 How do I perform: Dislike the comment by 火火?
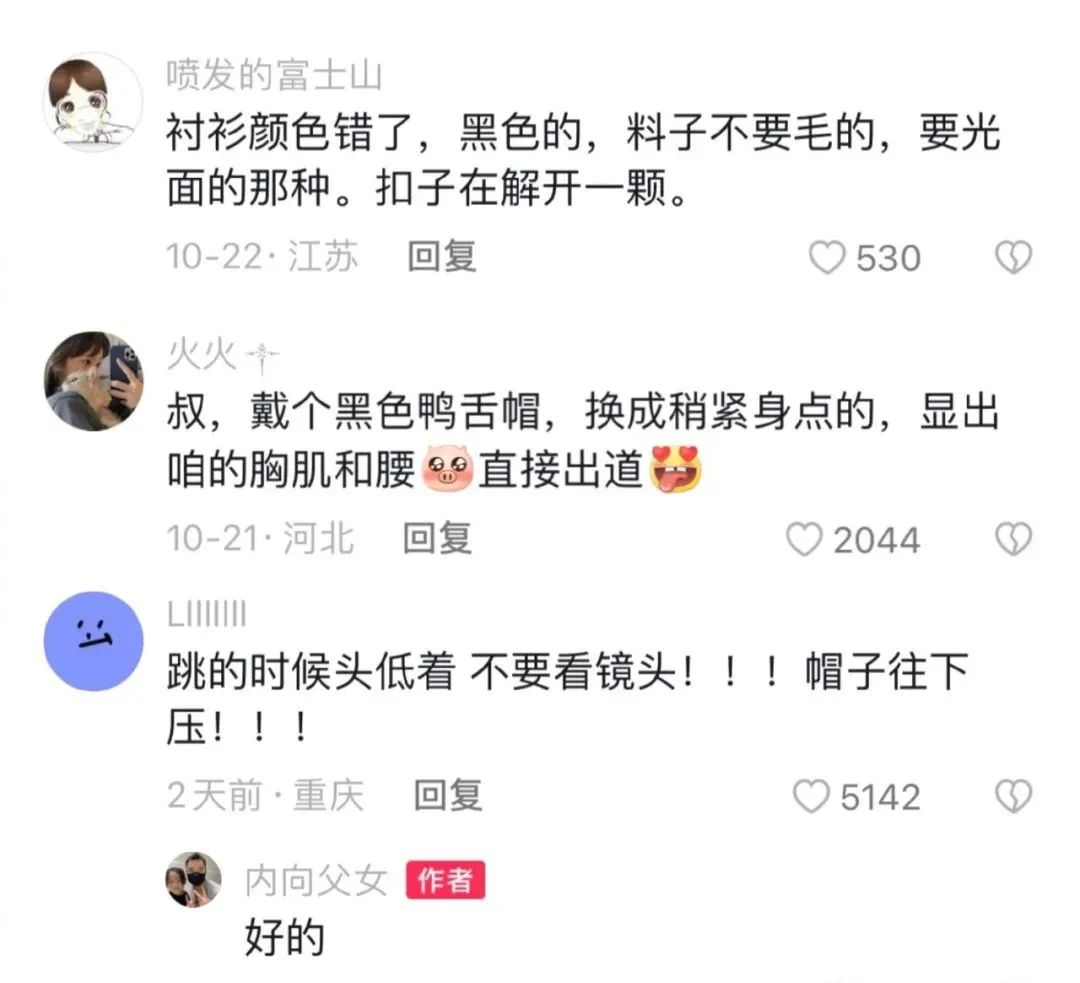click(x=1013, y=541)
